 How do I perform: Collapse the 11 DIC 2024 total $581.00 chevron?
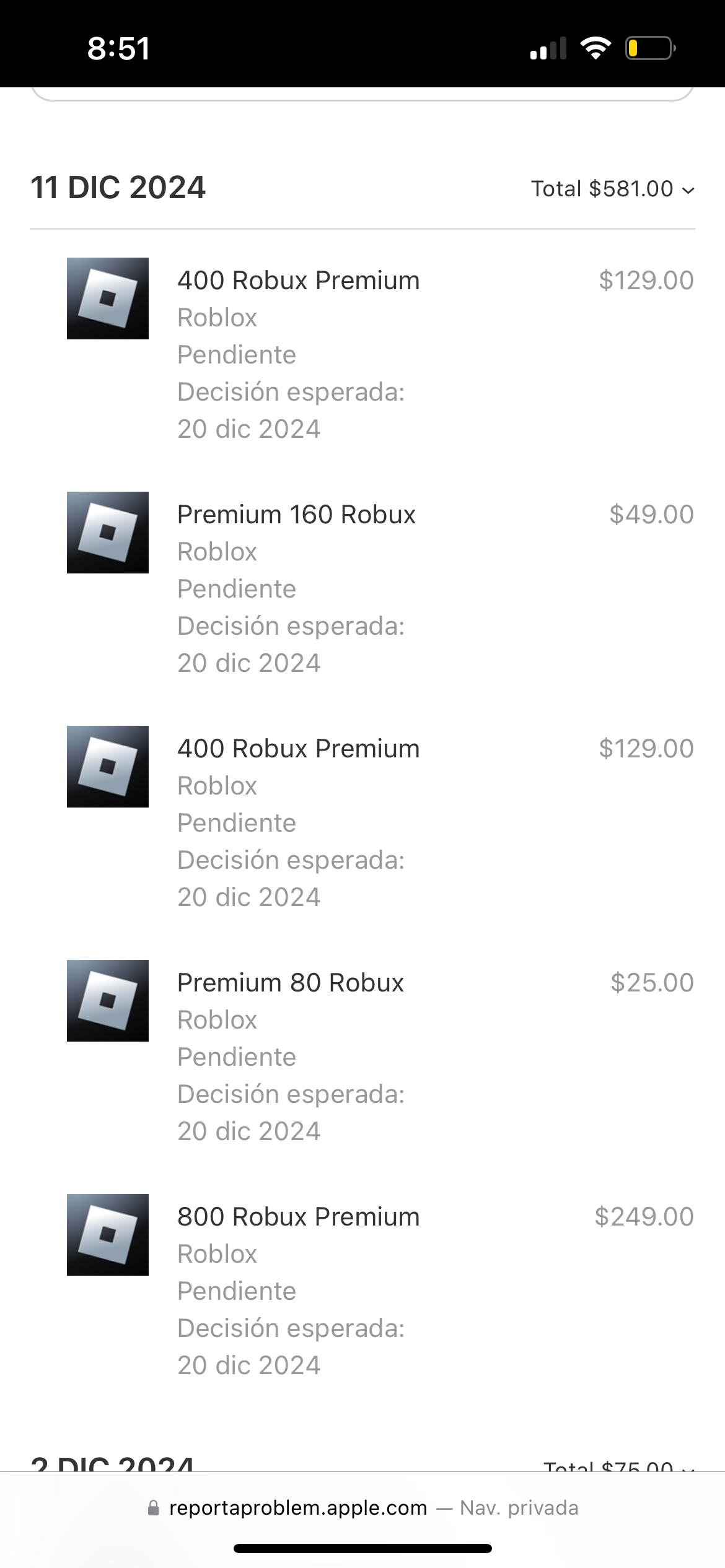[688, 190]
